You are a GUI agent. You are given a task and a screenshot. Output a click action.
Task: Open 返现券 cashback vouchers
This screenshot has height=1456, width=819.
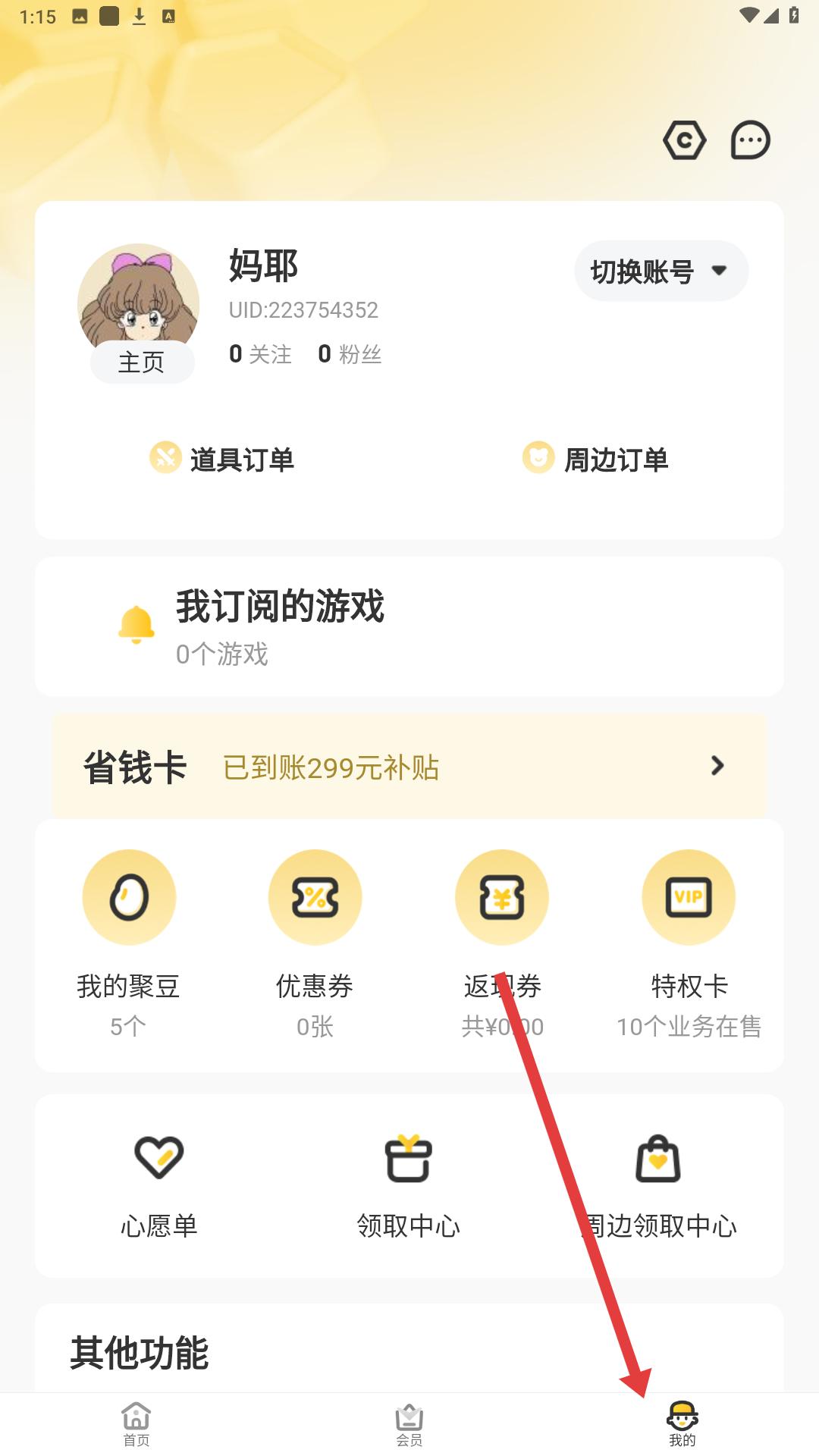click(502, 942)
